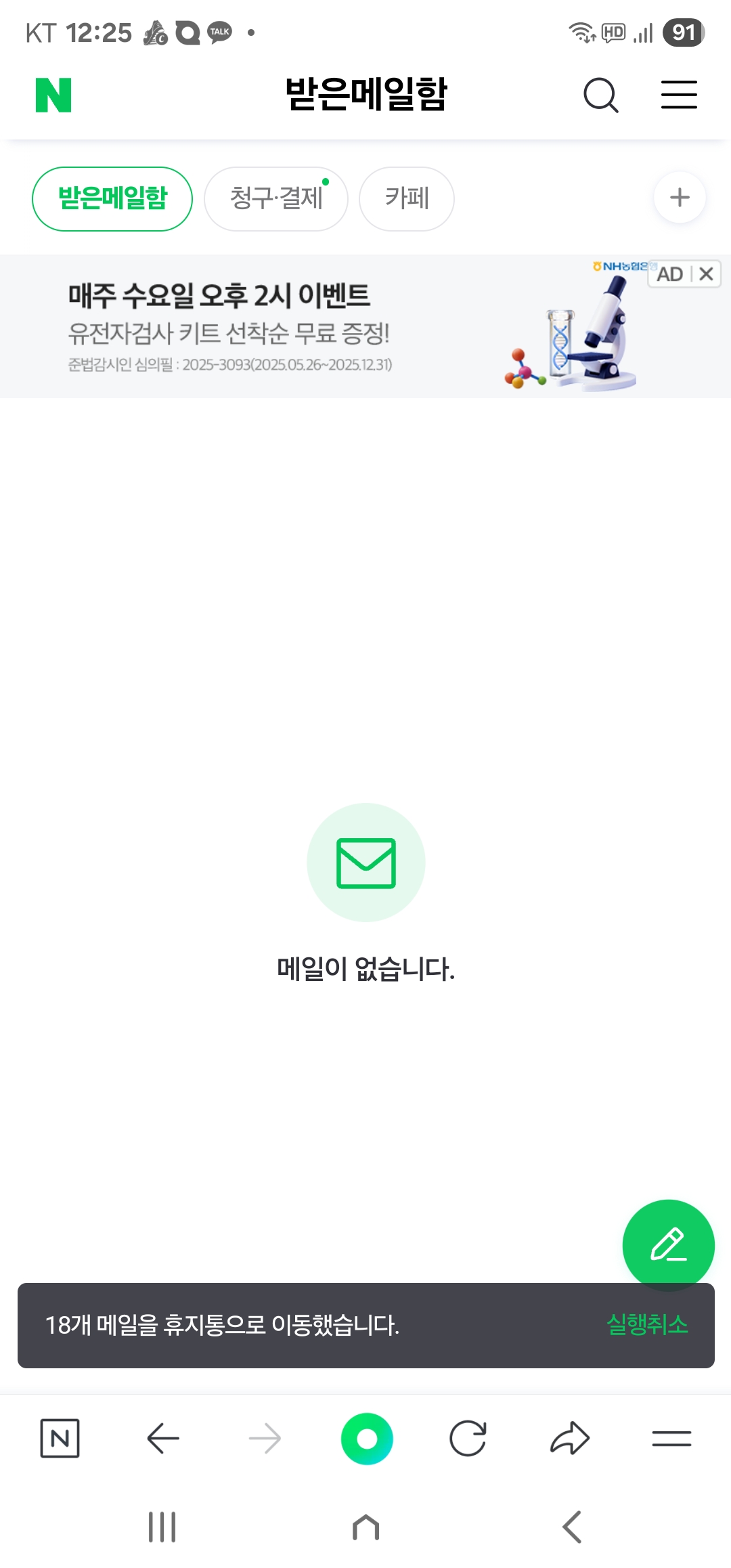Viewport: 731px width, 1568px height.
Task: Switch to the 카페 chip
Action: [407, 198]
